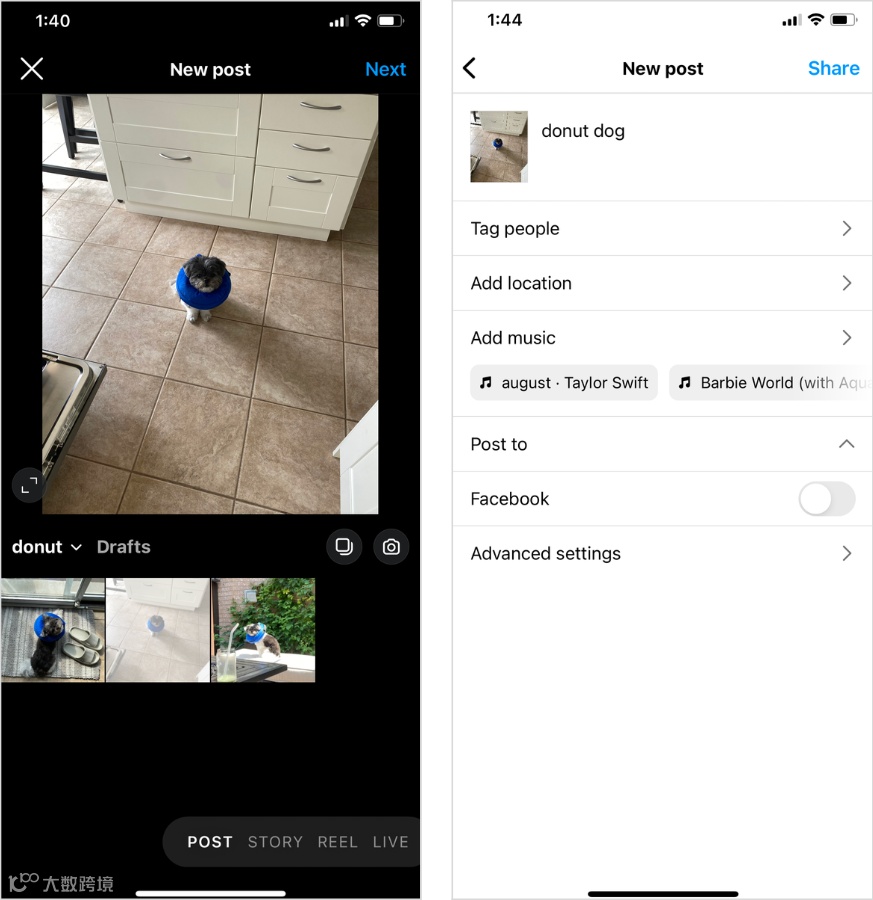Collapse the Post to section
The image size is (873, 900).
[x=846, y=444]
